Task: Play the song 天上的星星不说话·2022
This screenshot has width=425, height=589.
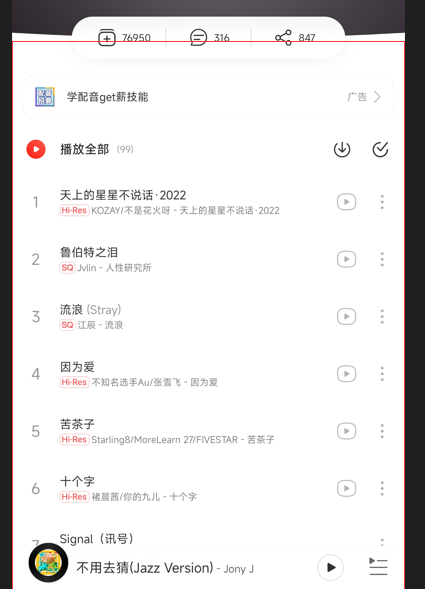Action: 169,202
